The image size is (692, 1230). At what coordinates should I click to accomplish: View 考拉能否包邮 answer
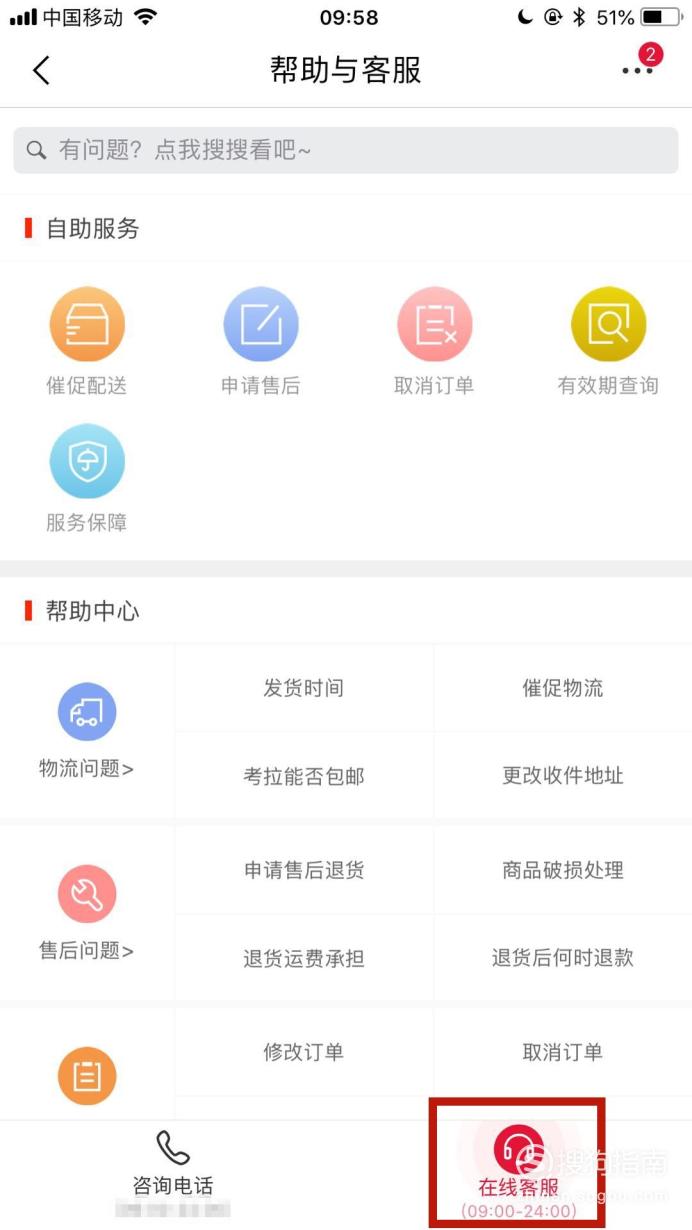click(304, 776)
